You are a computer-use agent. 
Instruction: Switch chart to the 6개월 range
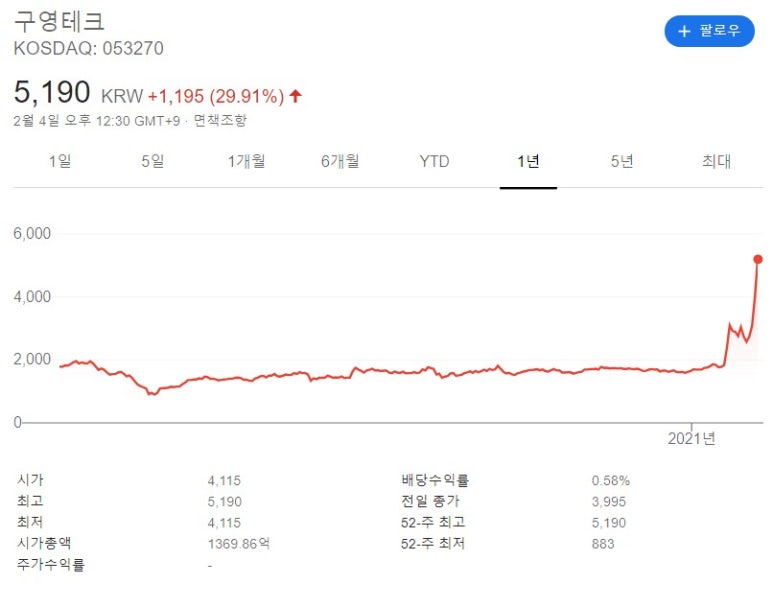coord(340,161)
